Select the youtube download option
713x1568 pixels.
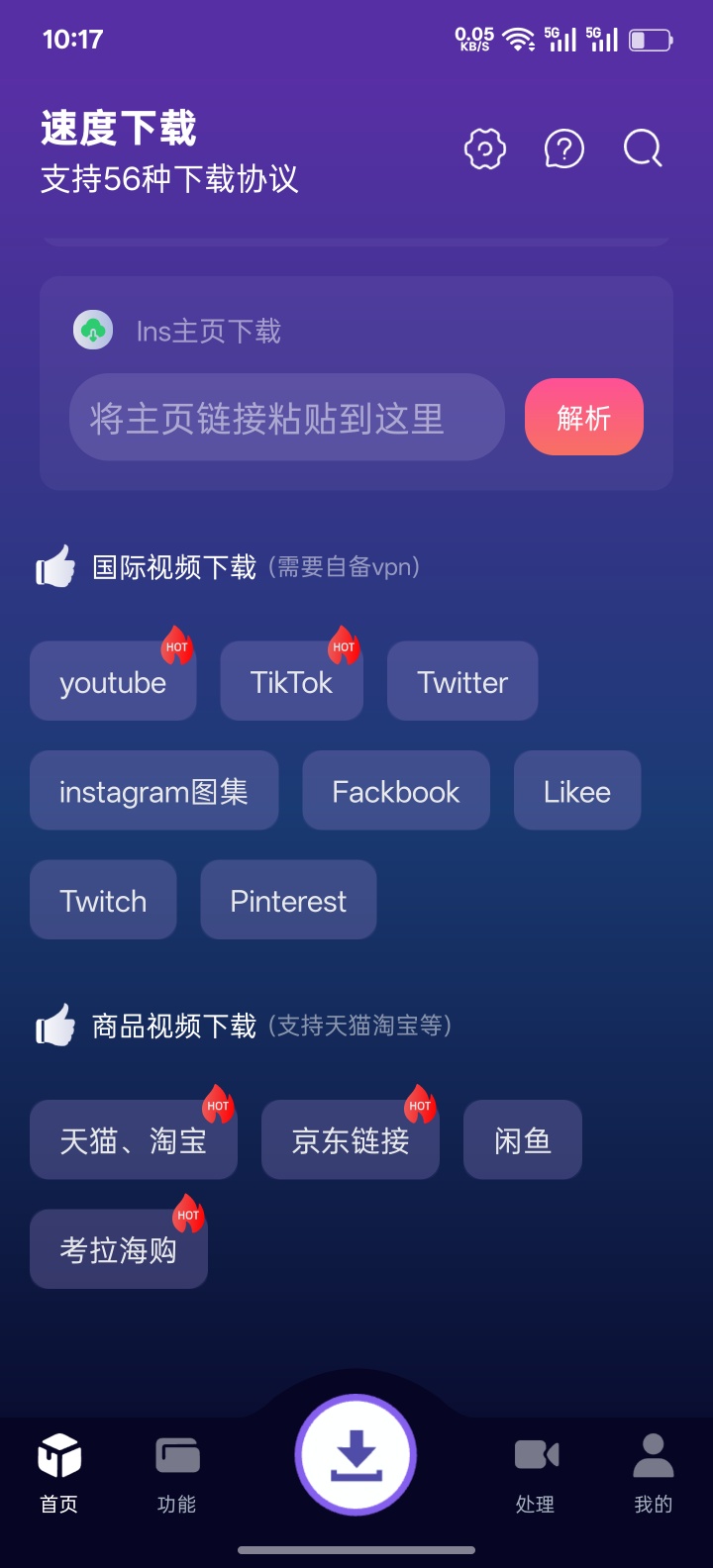[113, 681]
